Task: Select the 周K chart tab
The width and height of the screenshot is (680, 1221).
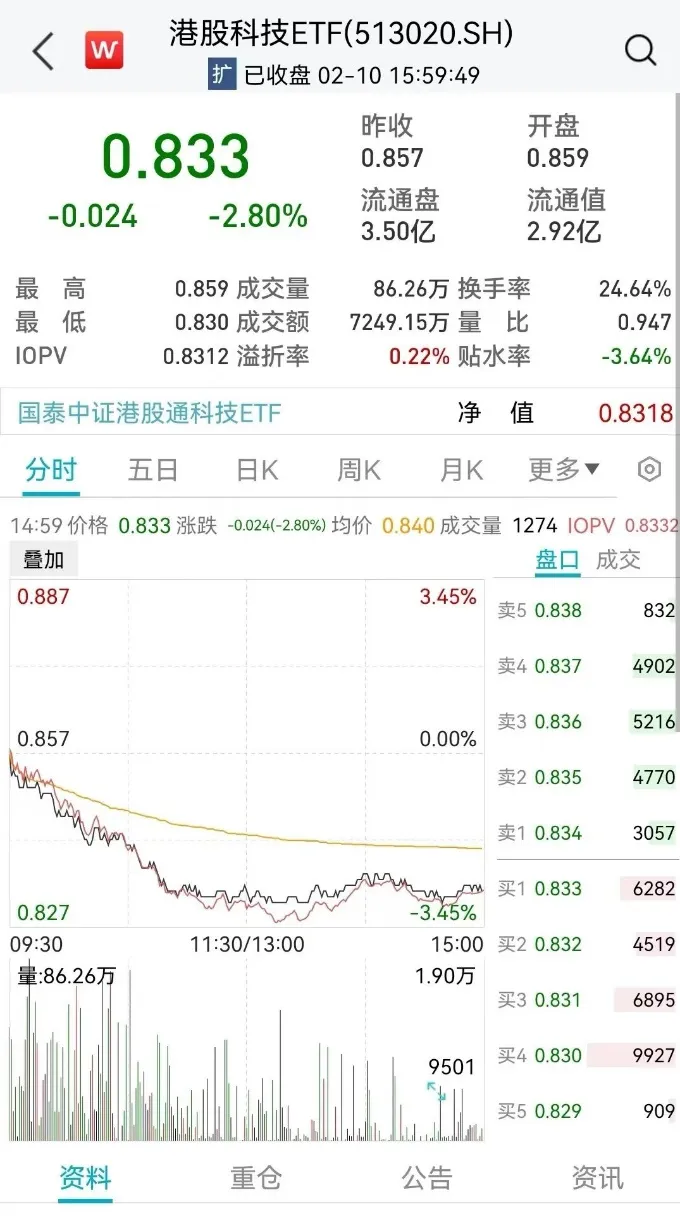Action: pos(359,470)
